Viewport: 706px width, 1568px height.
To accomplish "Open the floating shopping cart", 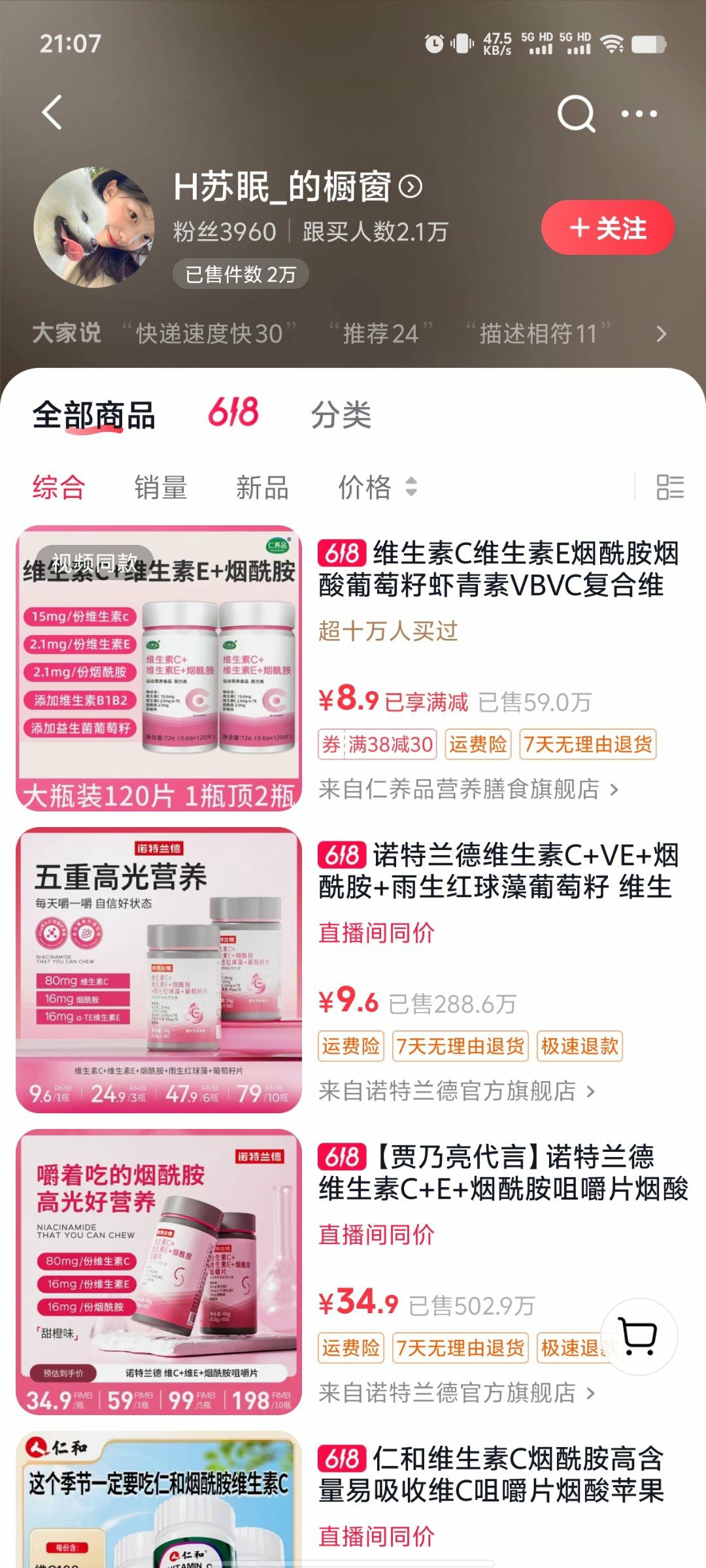I will click(639, 1336).
